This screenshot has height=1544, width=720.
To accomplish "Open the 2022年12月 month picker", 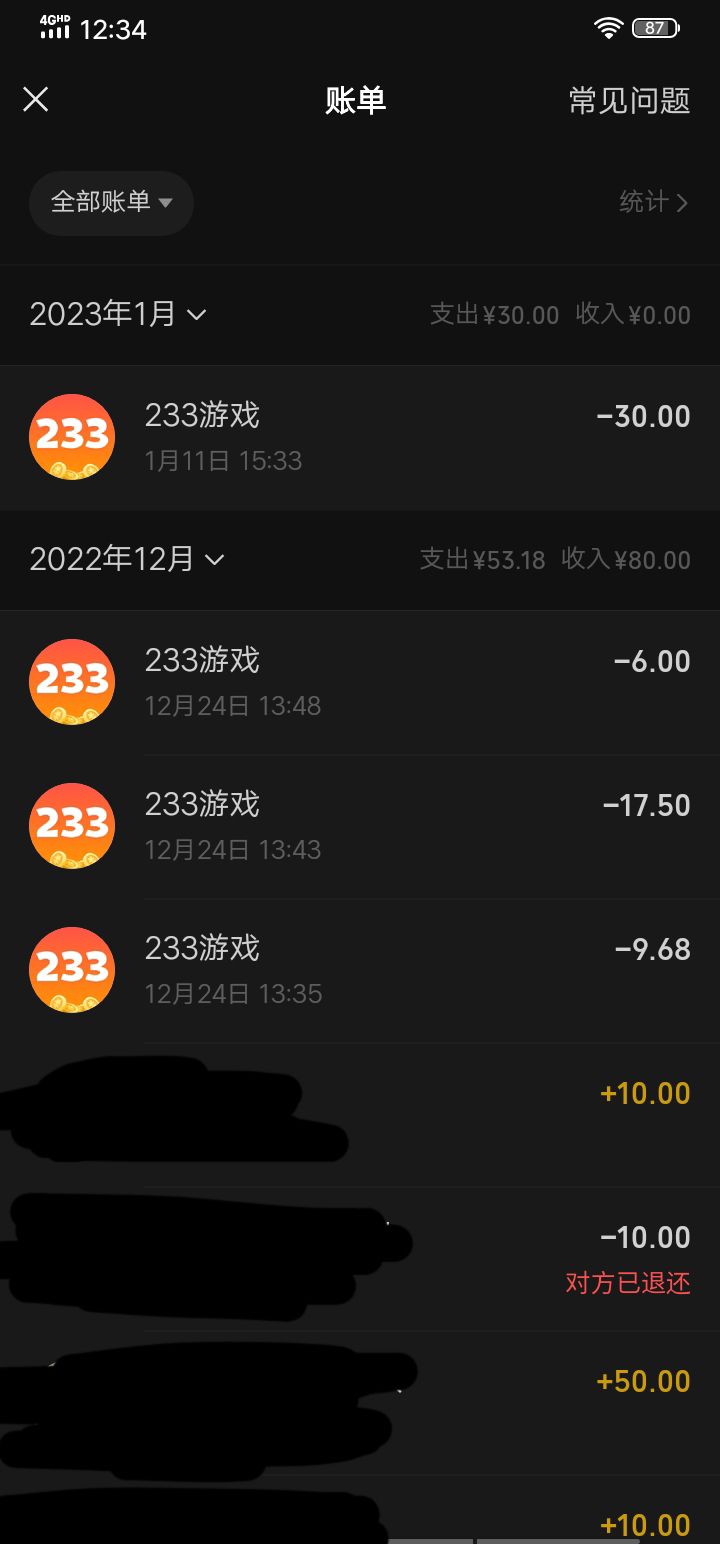I will (x=127, y=560).
